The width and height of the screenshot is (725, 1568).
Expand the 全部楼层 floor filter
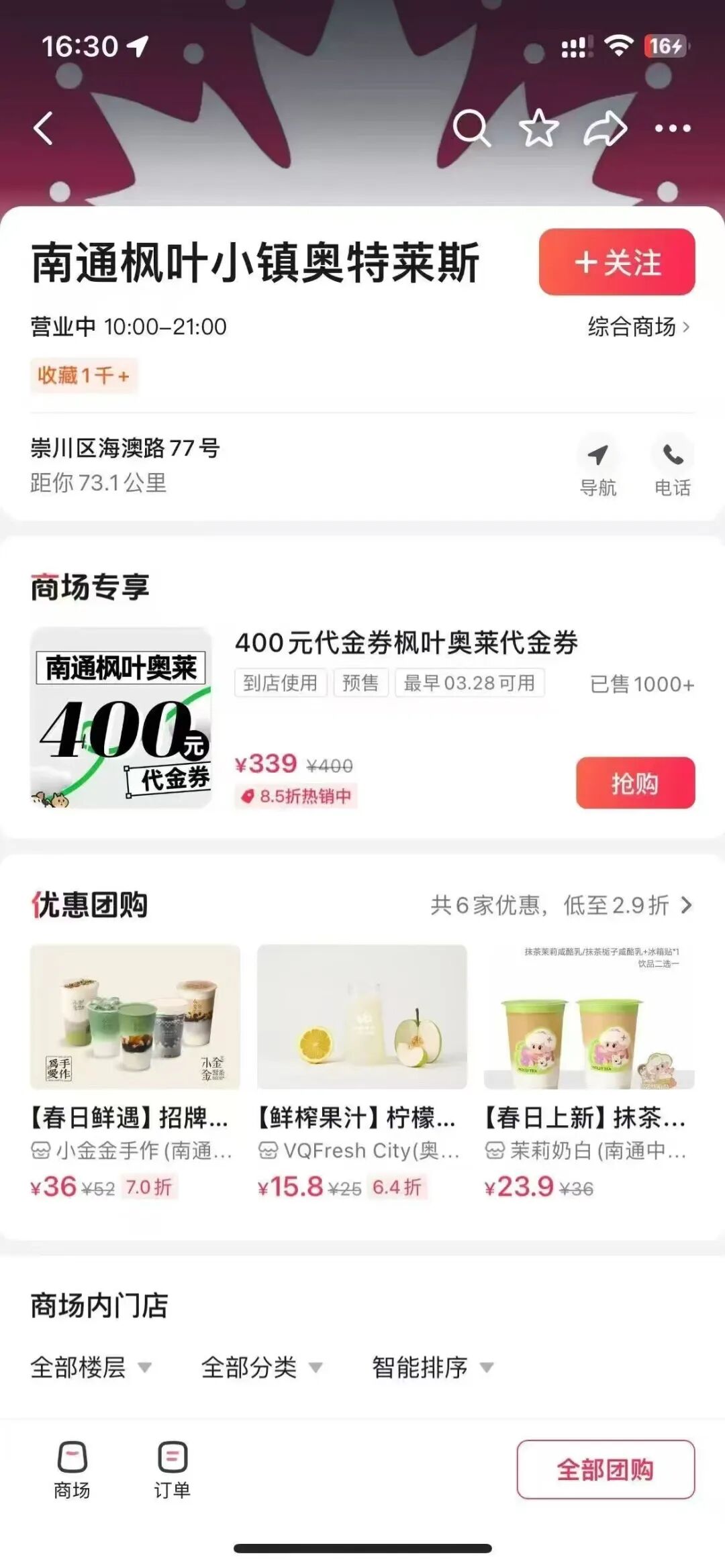pos(91,1367)
